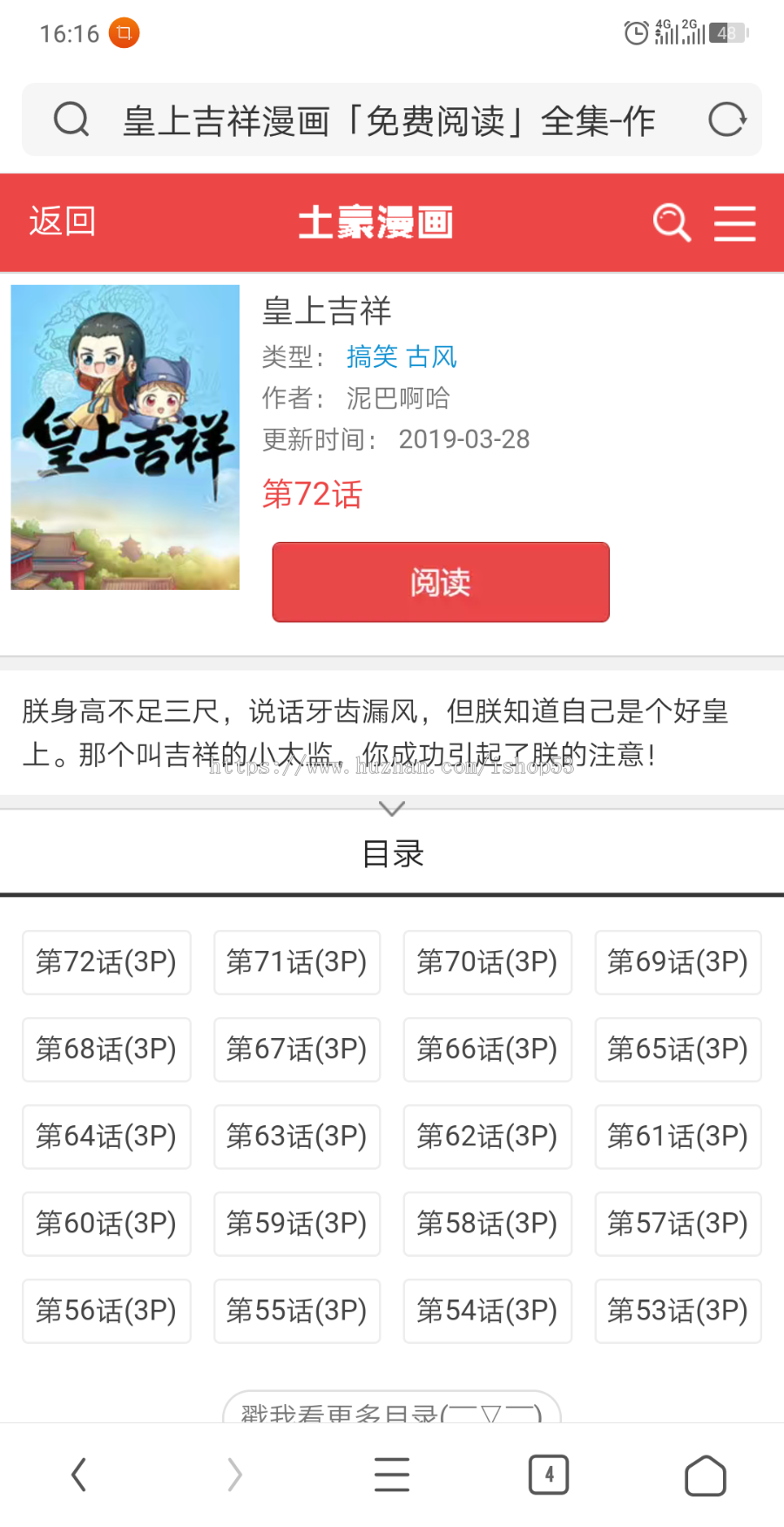Go back using 返回
The height and width of the screenshot is (1527, 784).
pyautogui.click(x=62, y=222)
